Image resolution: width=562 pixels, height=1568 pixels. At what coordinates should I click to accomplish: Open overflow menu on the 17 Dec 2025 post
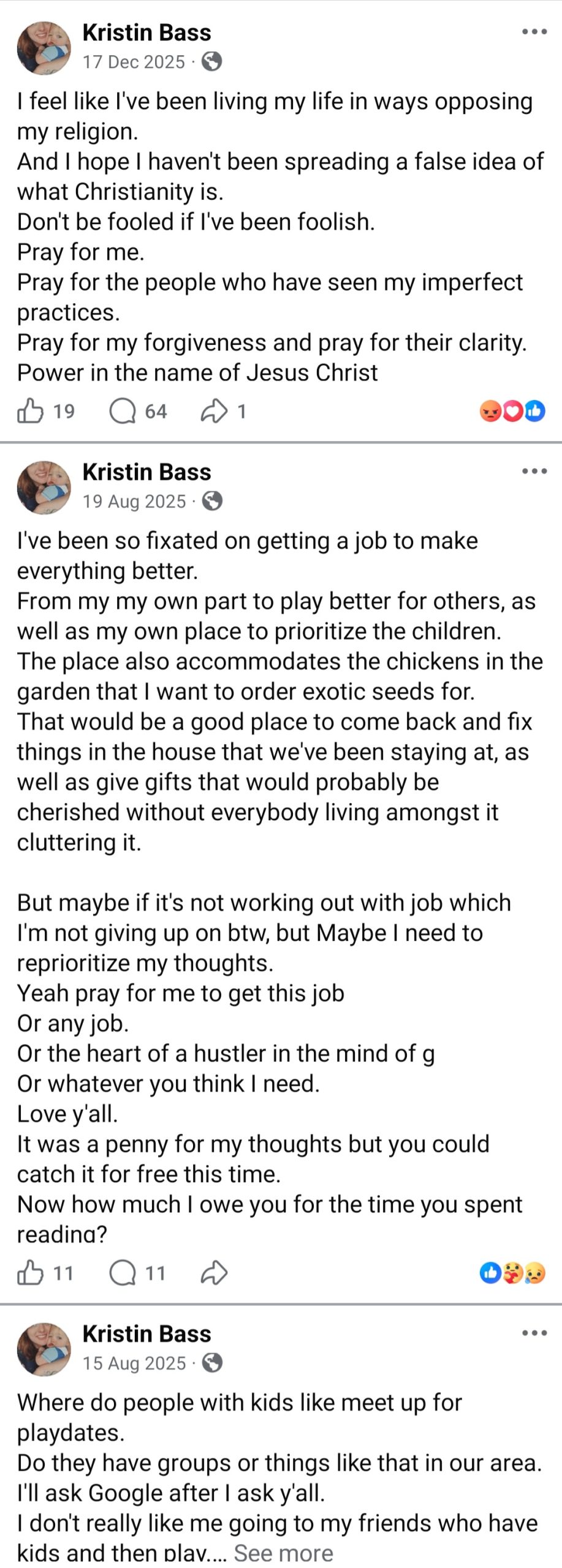pyautogui.click(x=534, y=32)
